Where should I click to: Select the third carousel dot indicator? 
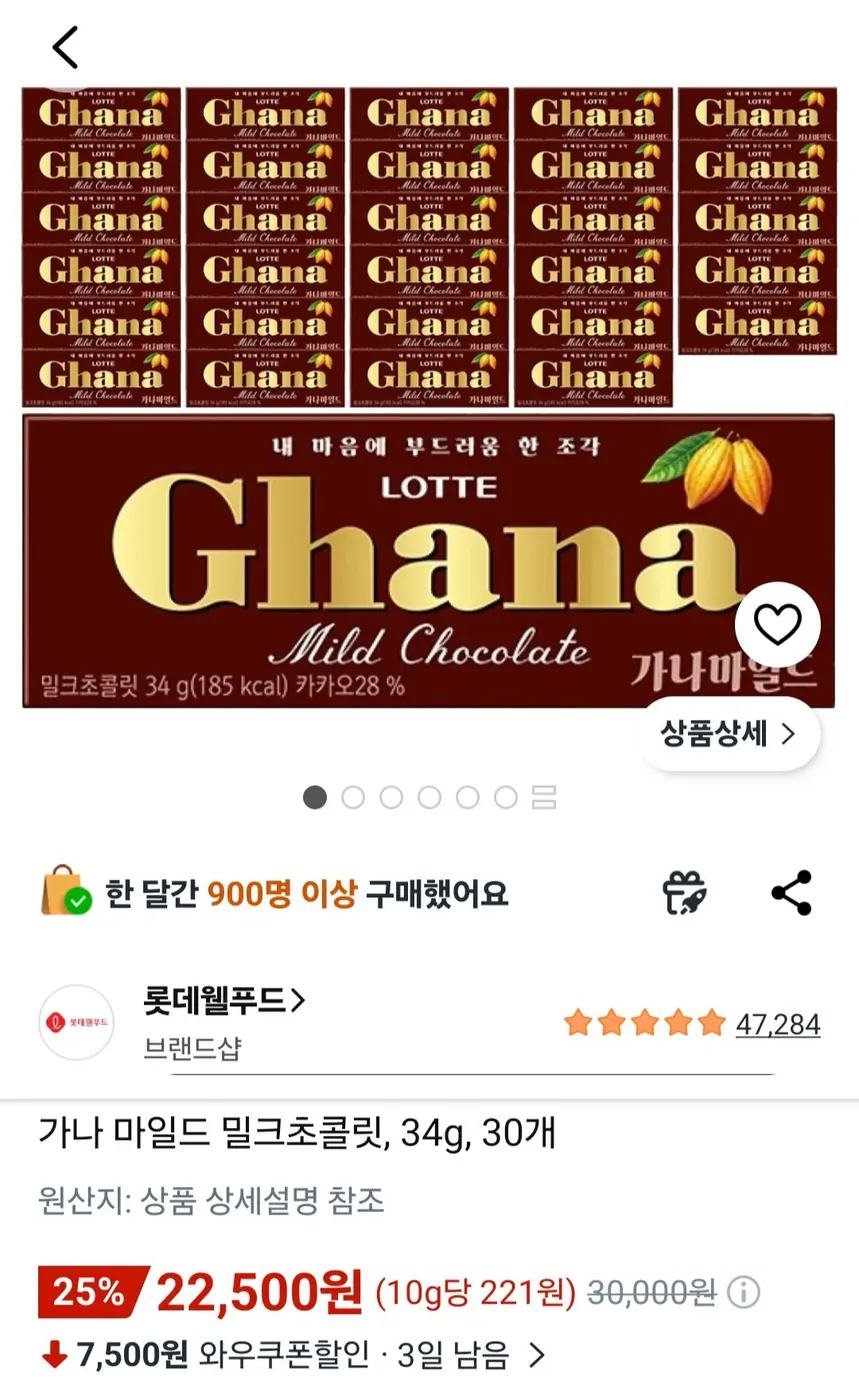(391, 798)
